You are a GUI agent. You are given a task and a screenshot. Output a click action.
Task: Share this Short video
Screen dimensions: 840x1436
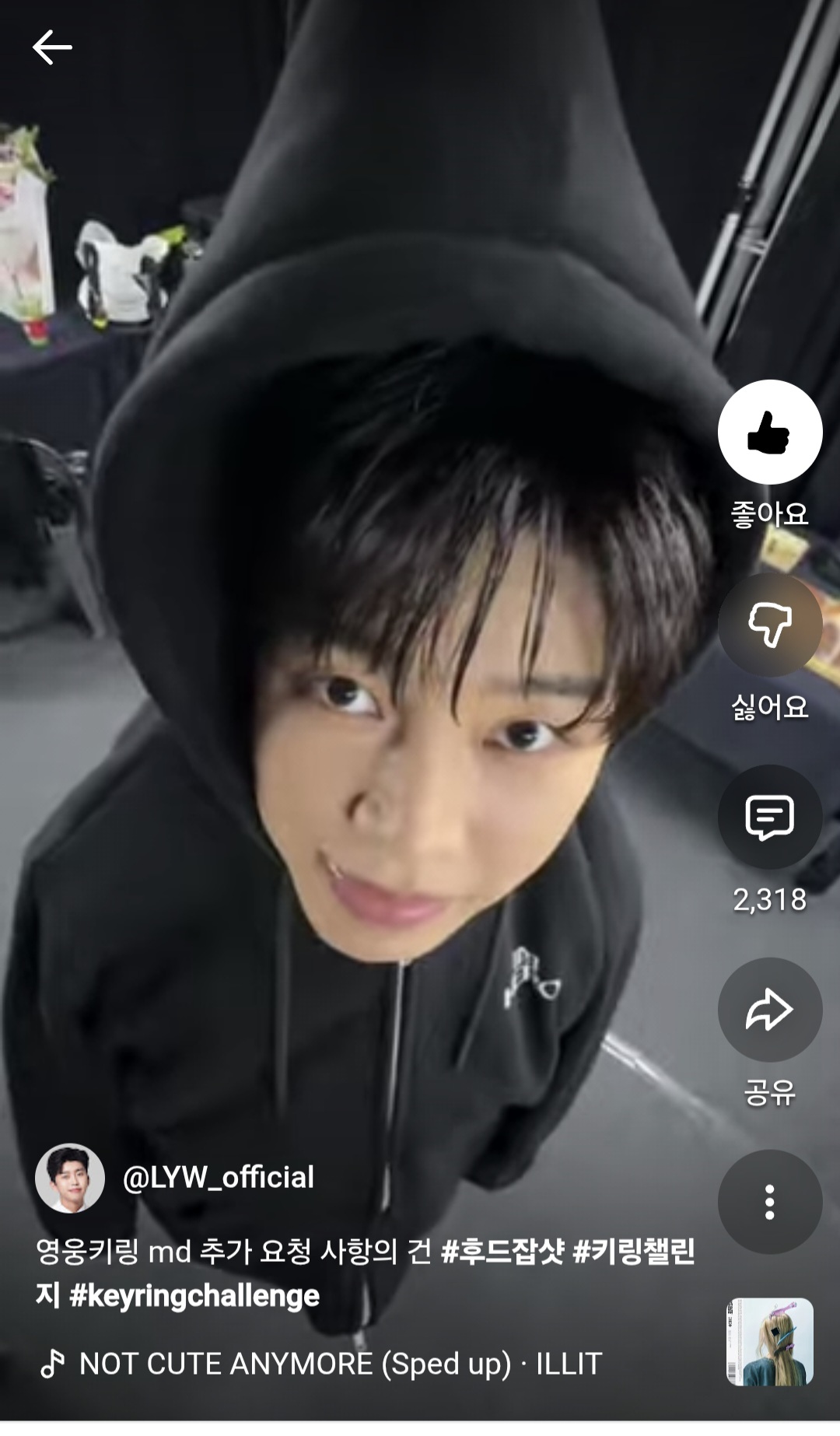coord(770,1010)
